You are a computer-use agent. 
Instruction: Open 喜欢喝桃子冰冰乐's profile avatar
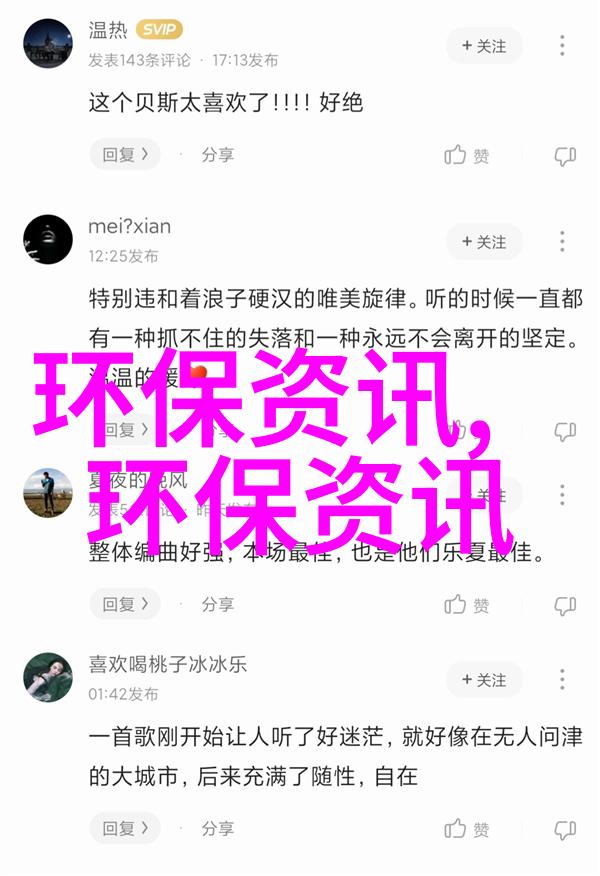(48, 677)
